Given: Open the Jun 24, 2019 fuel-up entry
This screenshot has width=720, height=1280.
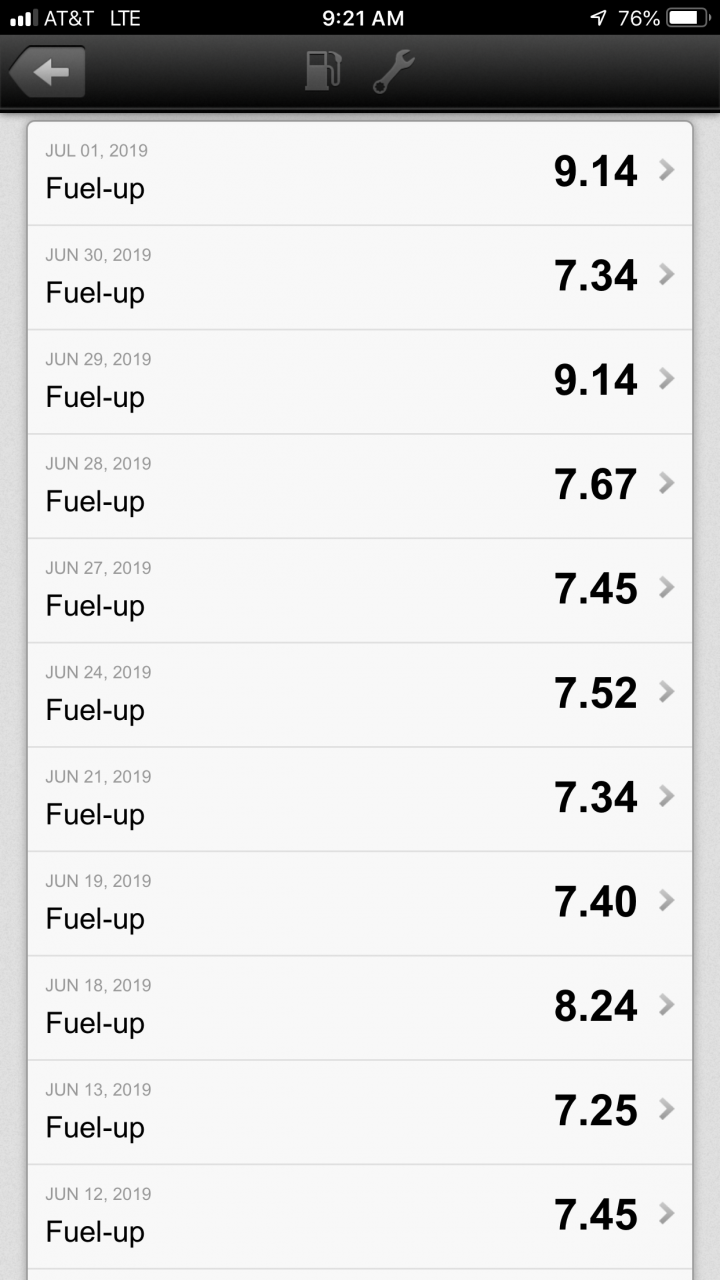Looking at the screenshot, I should coord(360,694).
